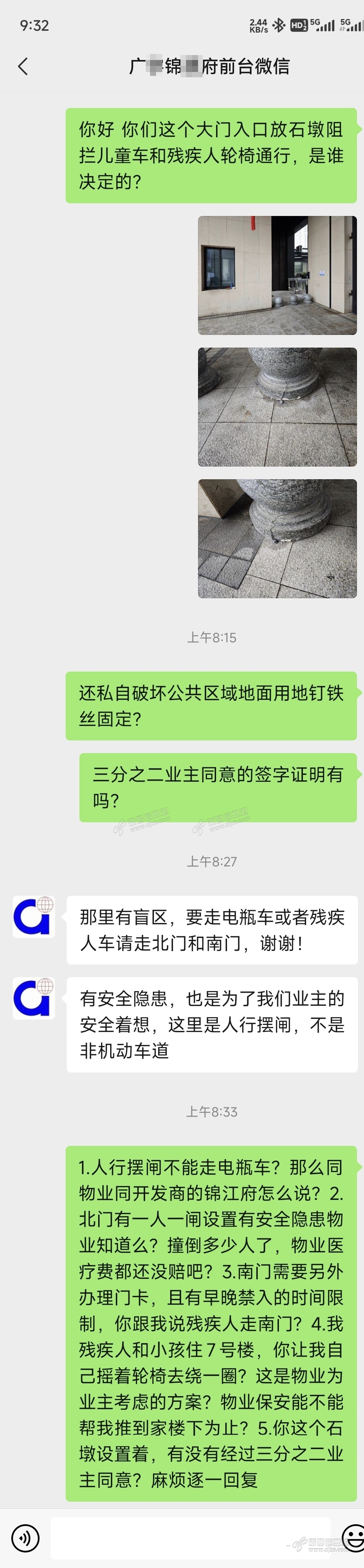
Task: Tap the avatar beside the 有安全隐患 message
Action: [34, 998]
